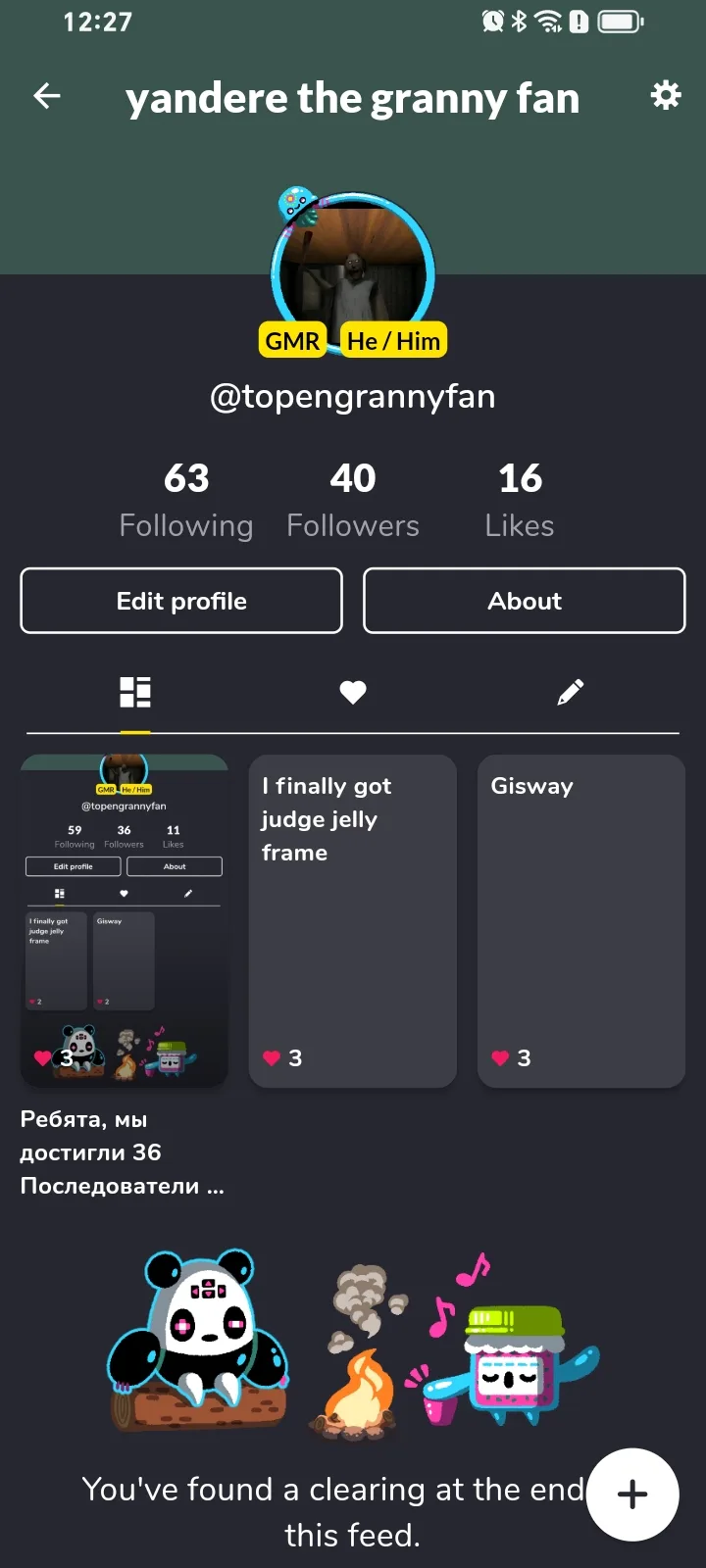The width and height of the screenshot is (706, 1568).
Task: Go back using the arrow
Action: tap(47, 96)
